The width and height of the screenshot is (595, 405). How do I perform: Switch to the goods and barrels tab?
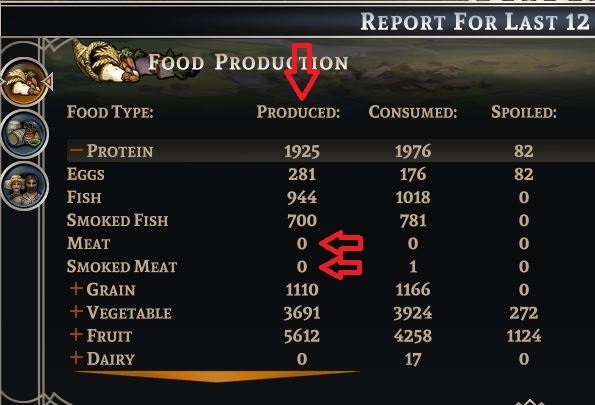click(x=24, y=134)
